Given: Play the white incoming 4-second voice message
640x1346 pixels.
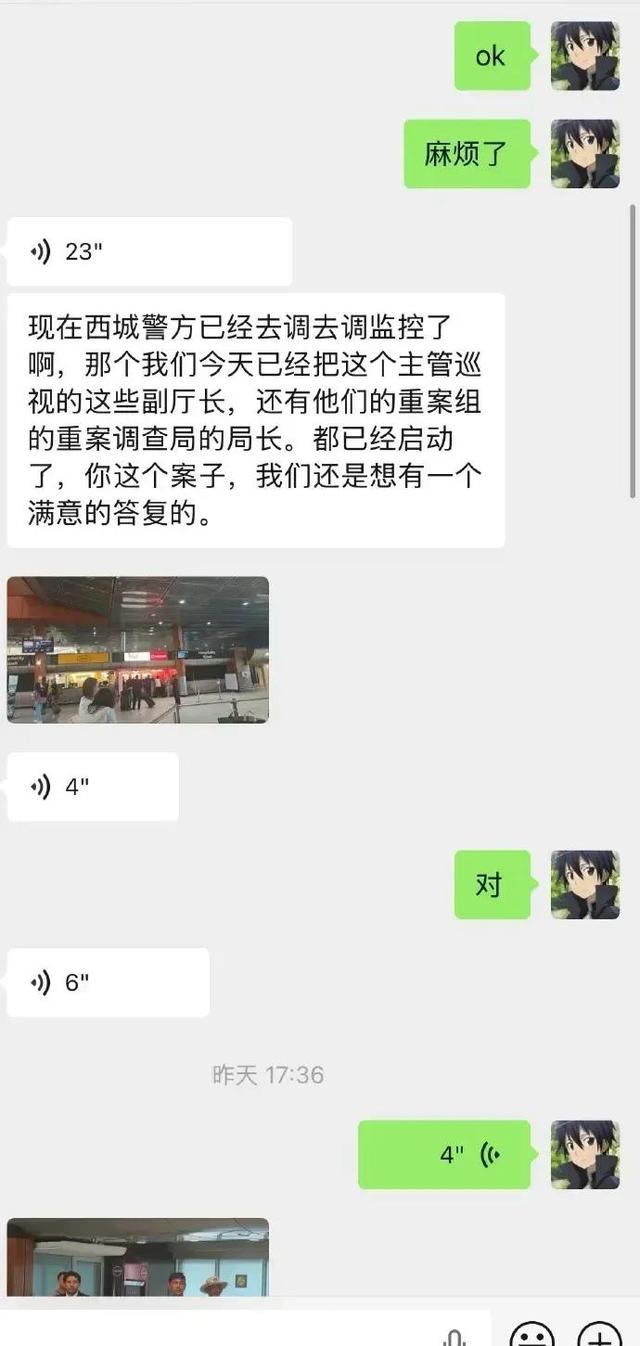Looking at the screenshot, I should click(92, 787).
